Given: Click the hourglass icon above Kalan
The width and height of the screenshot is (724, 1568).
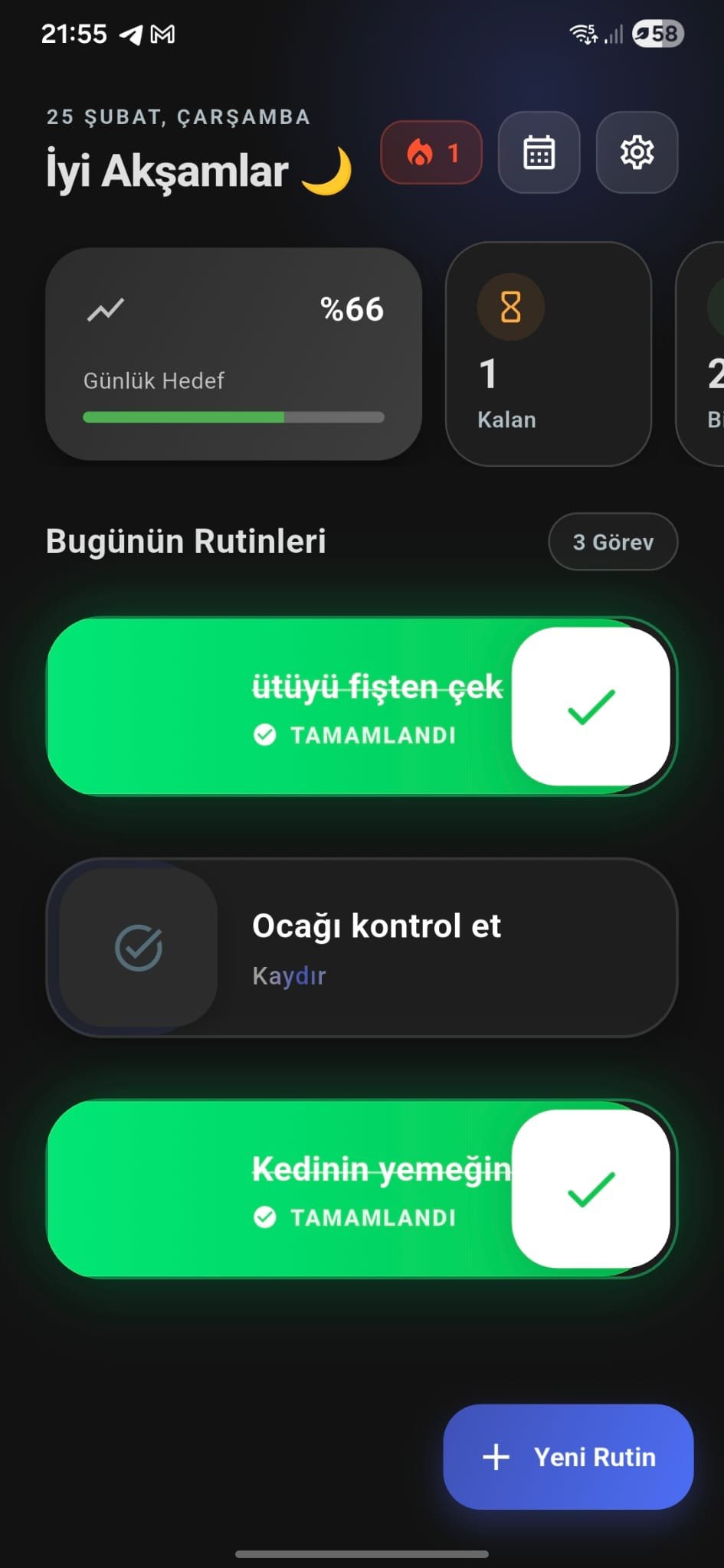Looking at the screenshot, I should 509,307.
